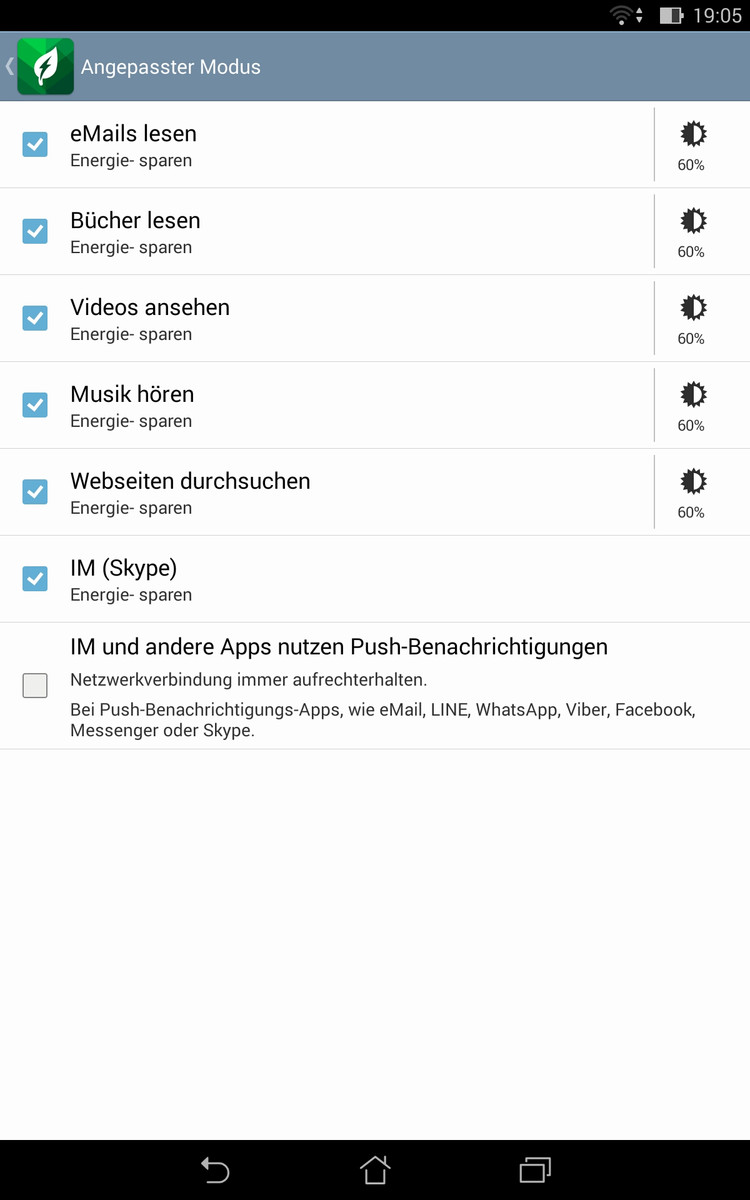Adjust brightness for eMails lesen
Viewport: 750px width, 1200px height.
pyautogui.click(x=692, y=145)
